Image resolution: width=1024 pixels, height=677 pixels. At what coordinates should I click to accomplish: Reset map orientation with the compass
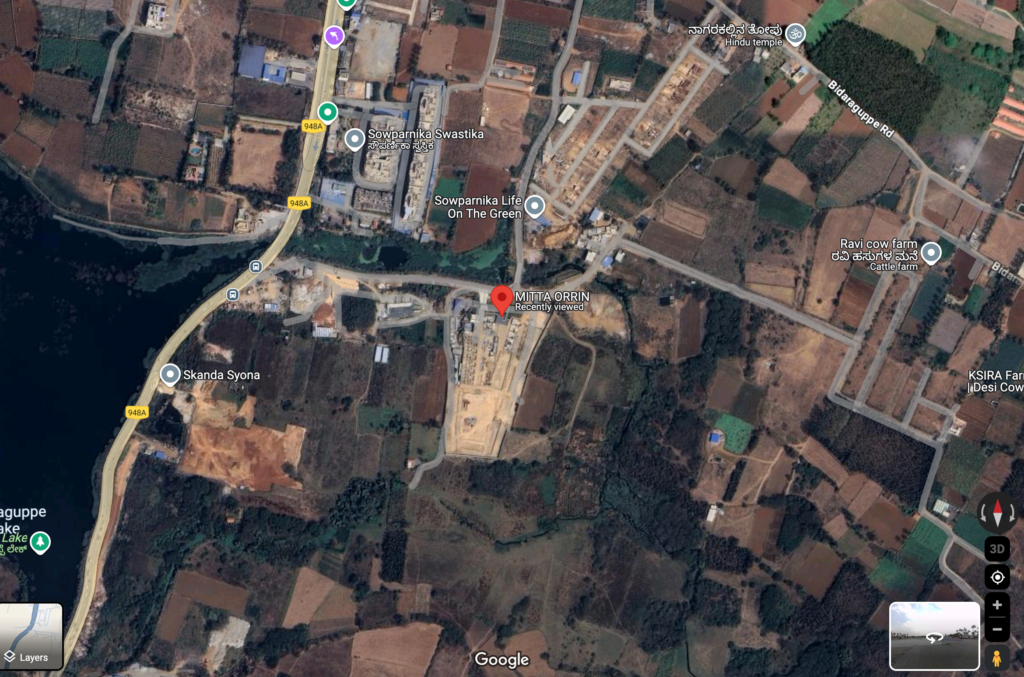tap(997, 513)
